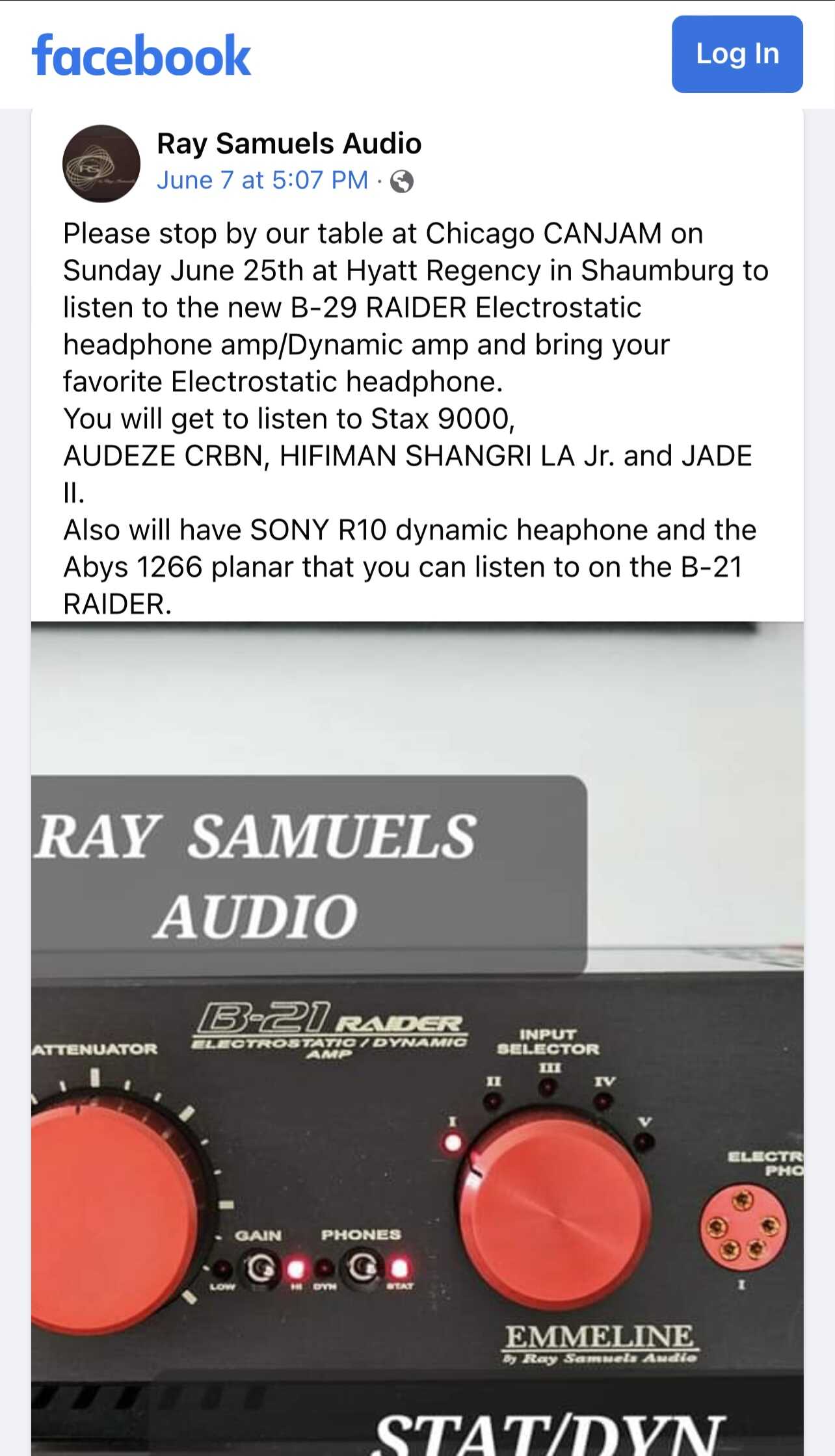Tap the Ray Samuels Audio profile picture

point(101,163)
